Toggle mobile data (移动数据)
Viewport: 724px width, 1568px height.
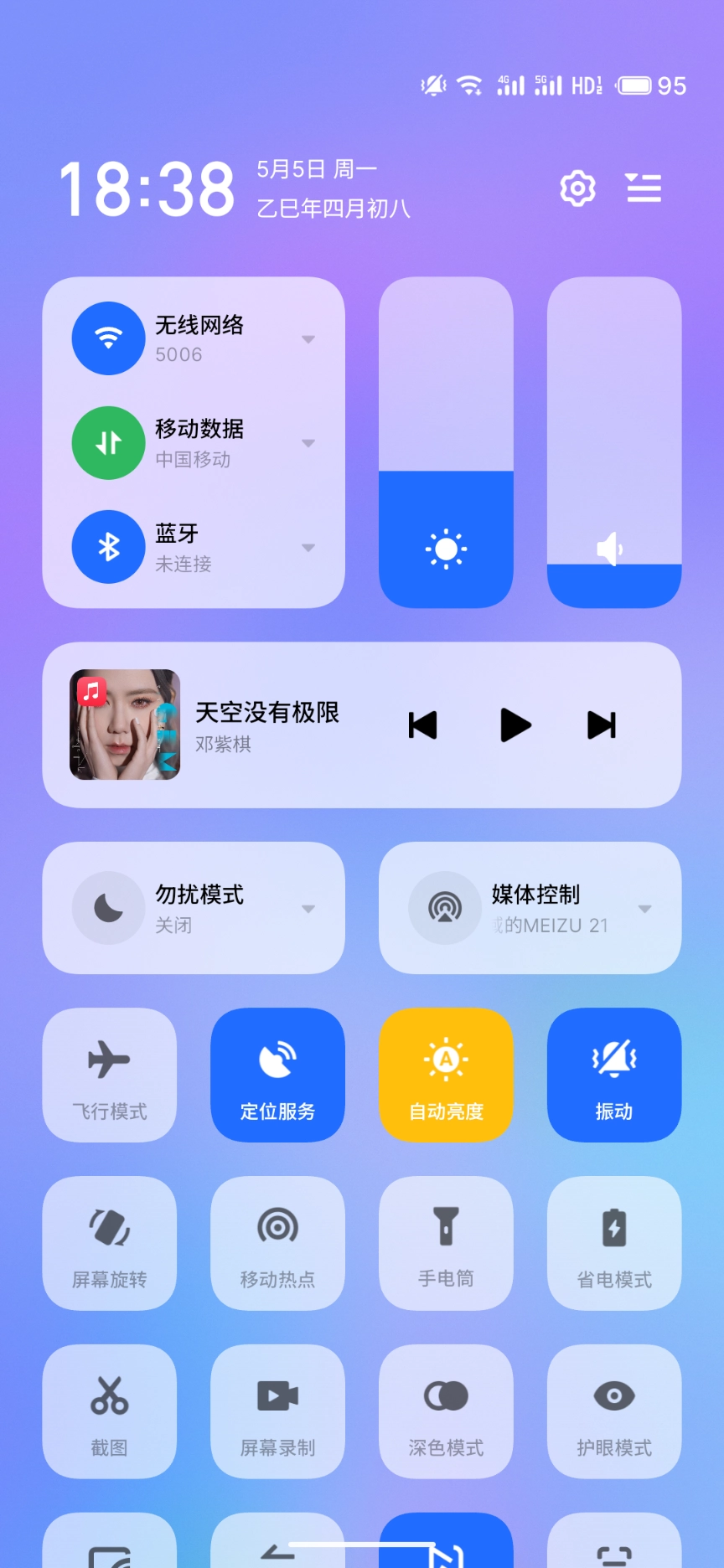pyautogui.click(x=109, y=443)
